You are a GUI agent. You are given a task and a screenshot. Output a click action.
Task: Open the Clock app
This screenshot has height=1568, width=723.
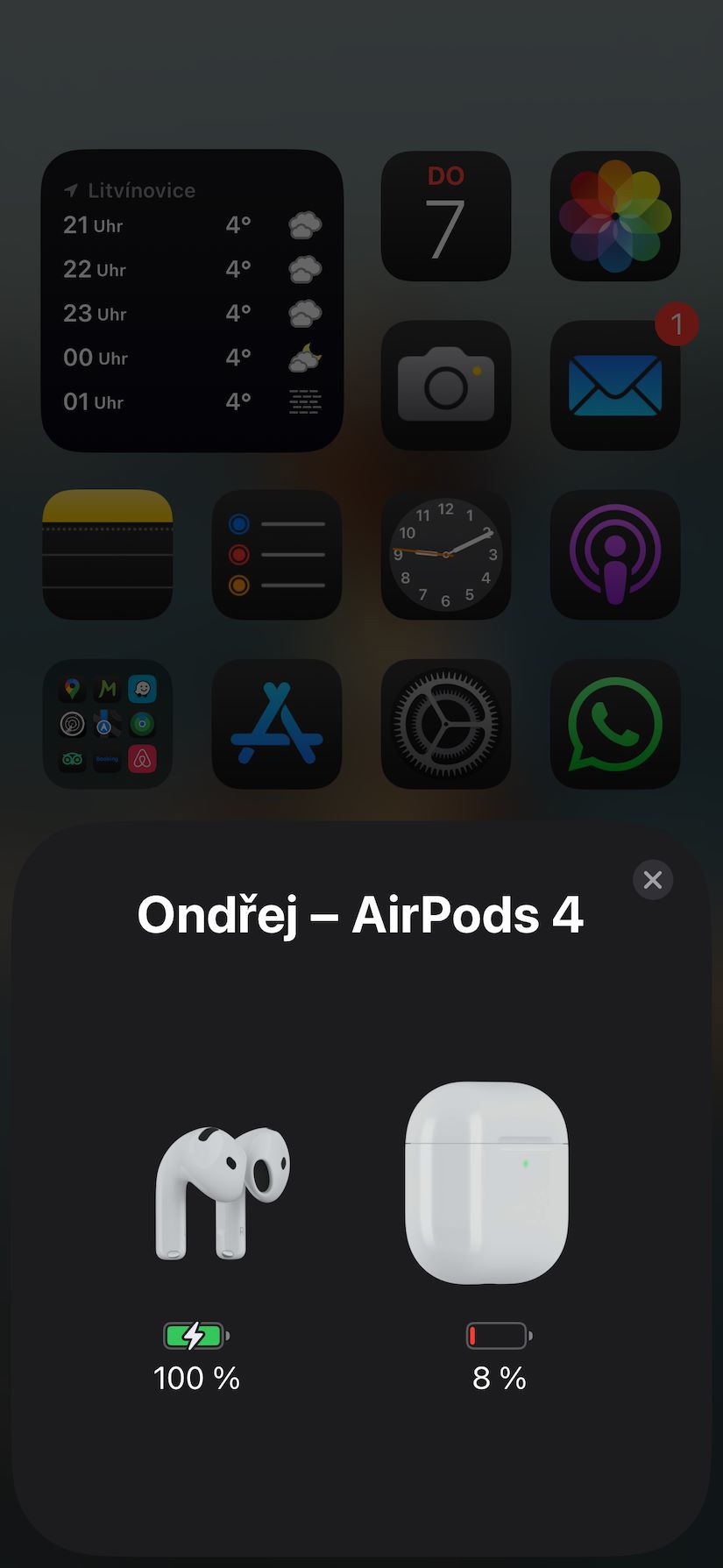pos(445,555)
